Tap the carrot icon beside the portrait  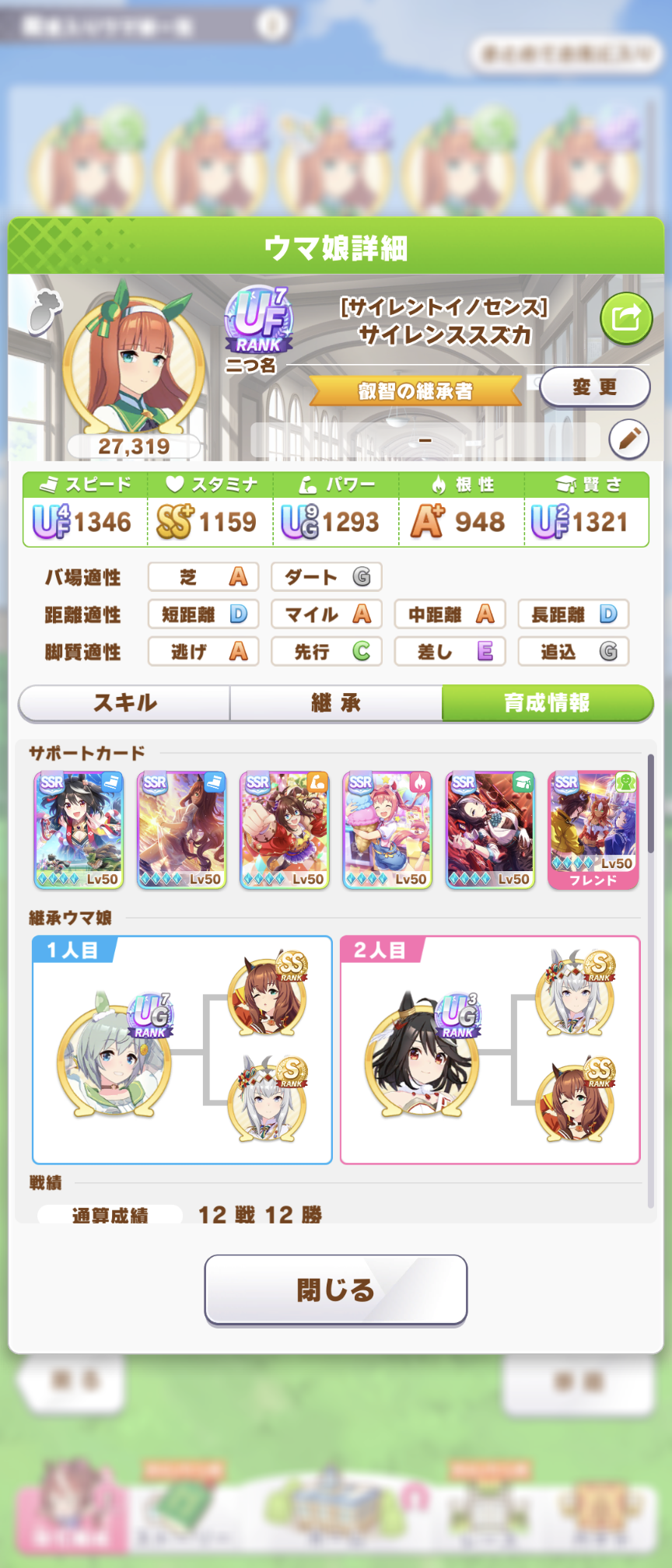click(x=45, y=311)
